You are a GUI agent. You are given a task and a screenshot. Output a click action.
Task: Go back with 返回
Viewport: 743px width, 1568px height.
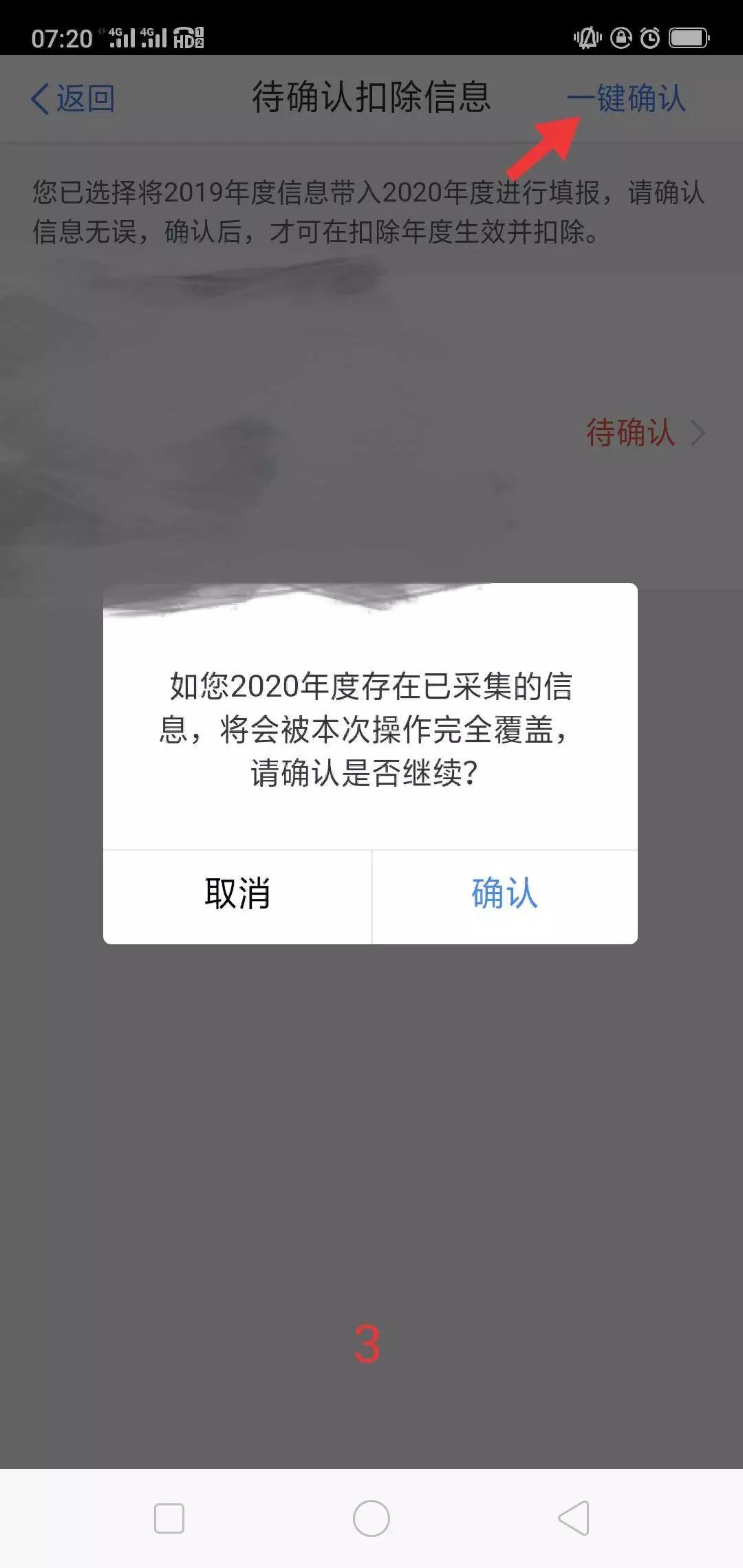coord(72,98)
